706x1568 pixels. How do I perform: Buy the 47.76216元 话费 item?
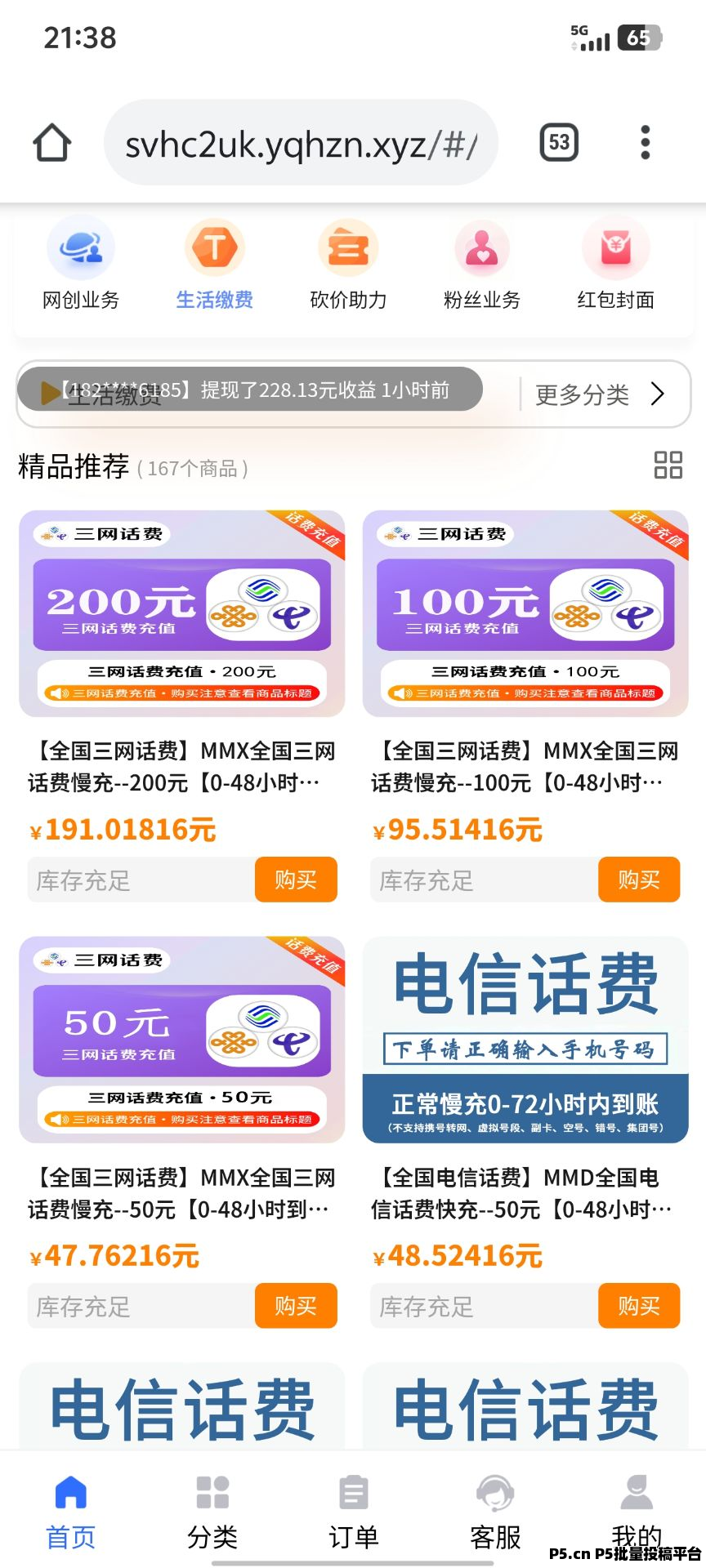(x=296, y=1306)
